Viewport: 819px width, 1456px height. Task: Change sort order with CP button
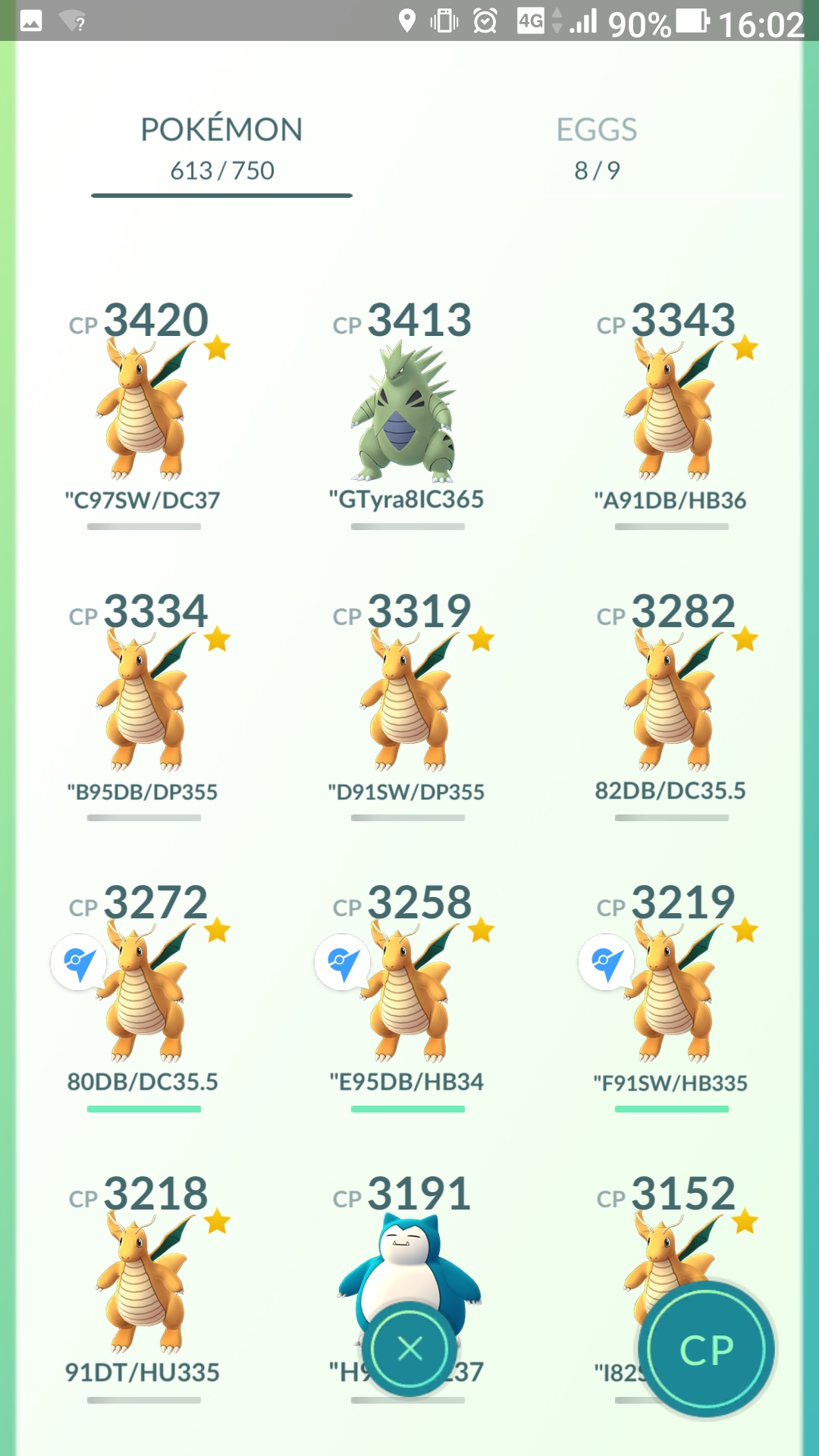click(706, 1350)
